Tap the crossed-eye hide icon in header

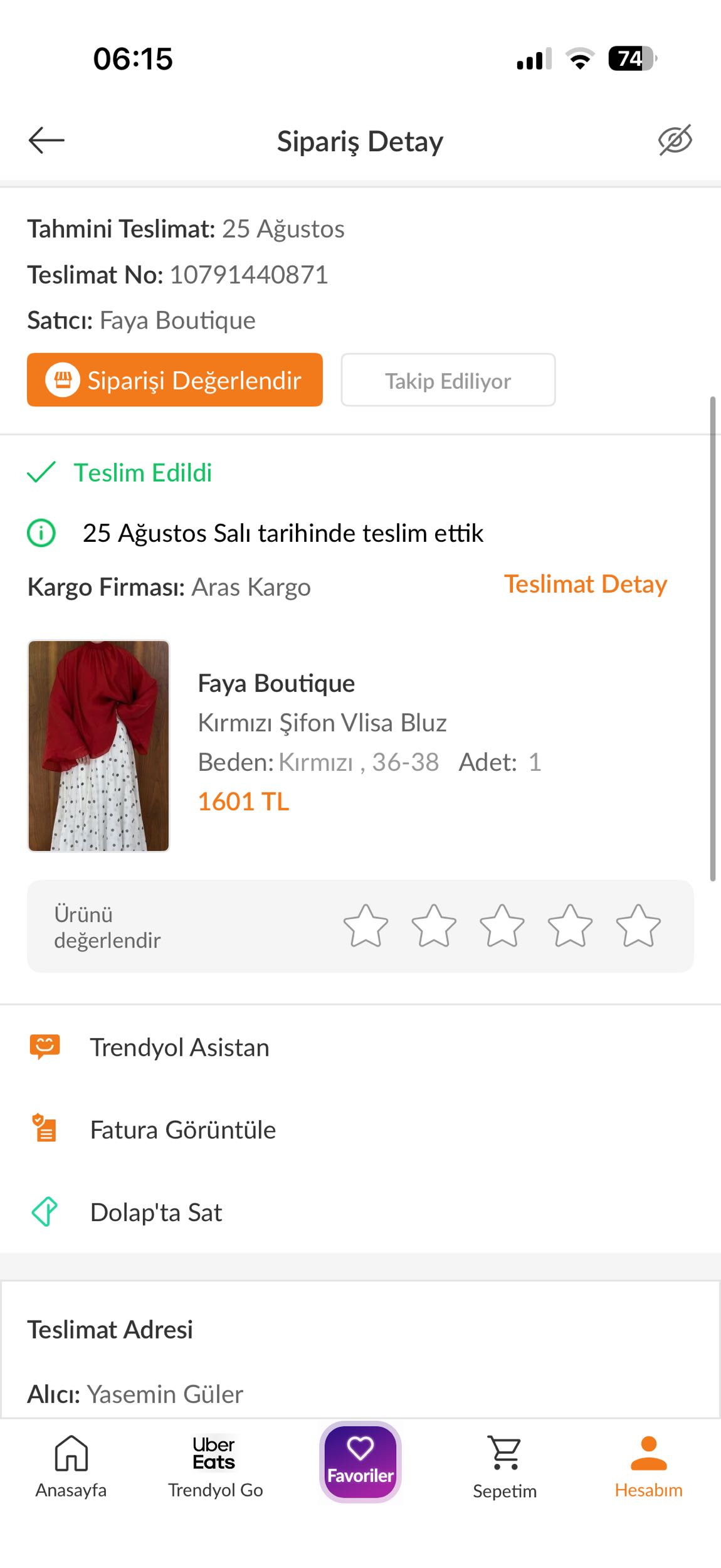[x=675, y=140]
